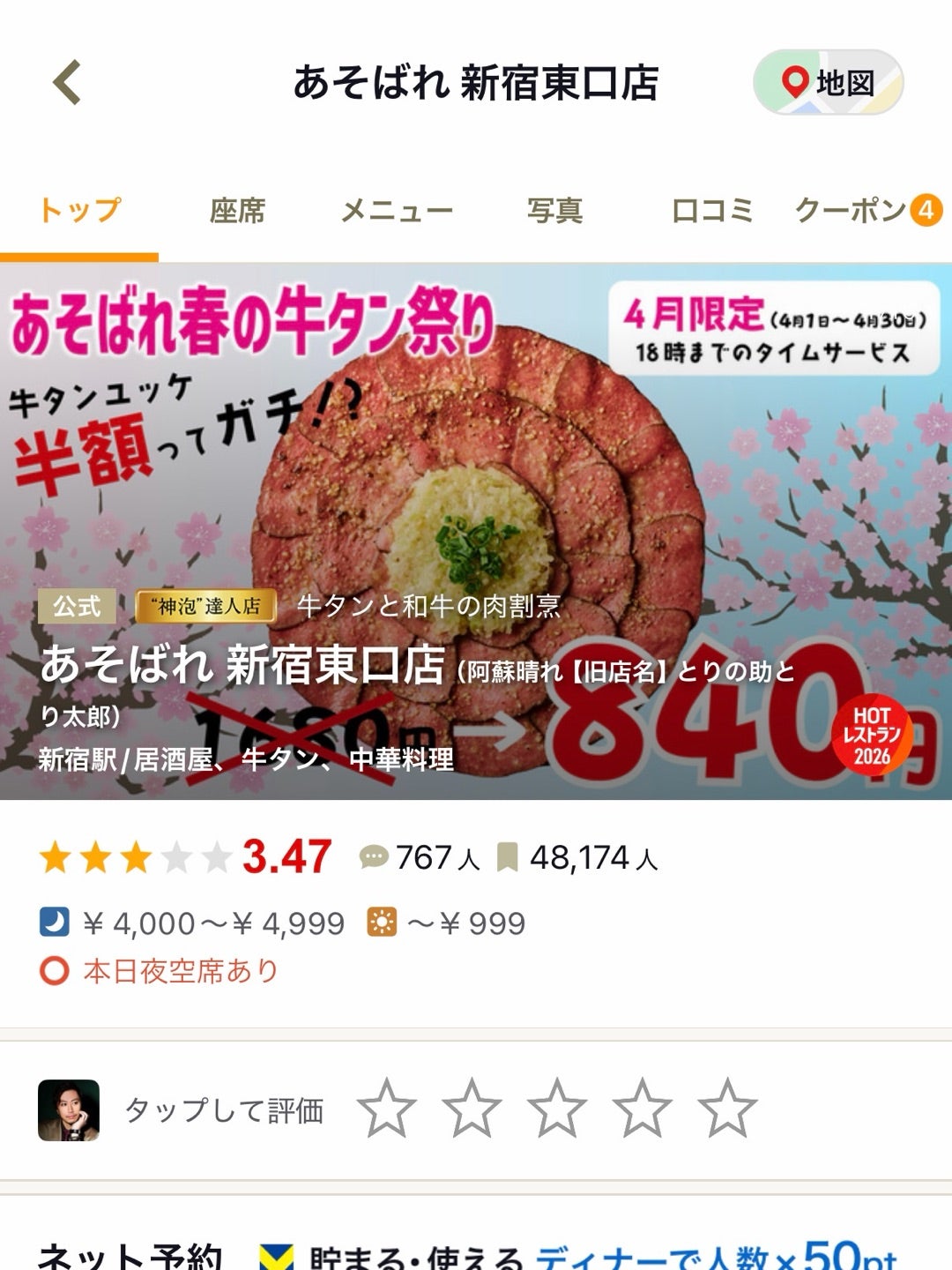Viewport: 952px width, 1270px height.
Task: Rate one star in タップして評価
Action: point(387,1109)
